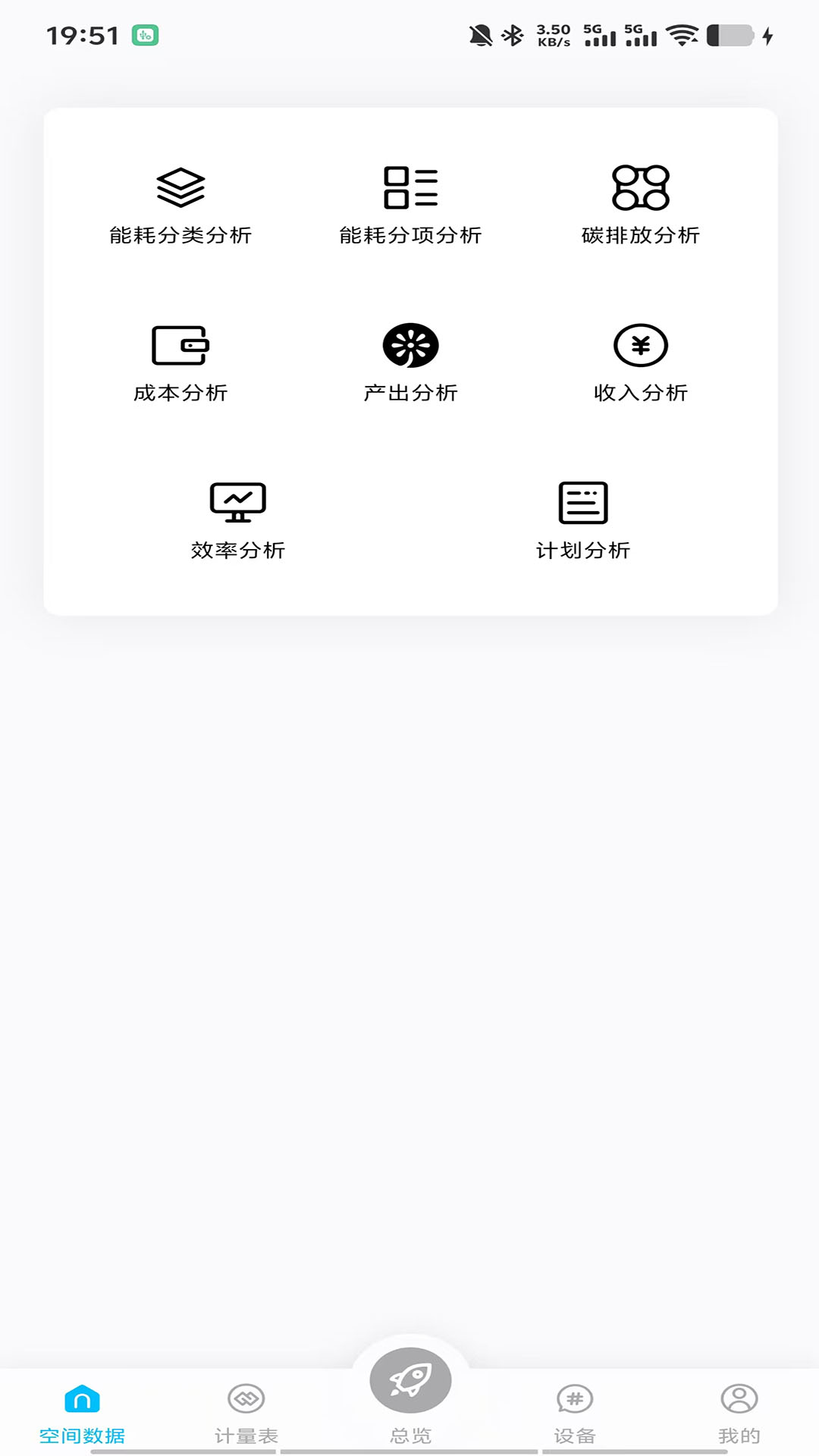Image resolution: width=819 pixels, height=1456 pixels.
Task: Open 能耗分类分析 (energy classification analysis)
Action: (180, 205)
